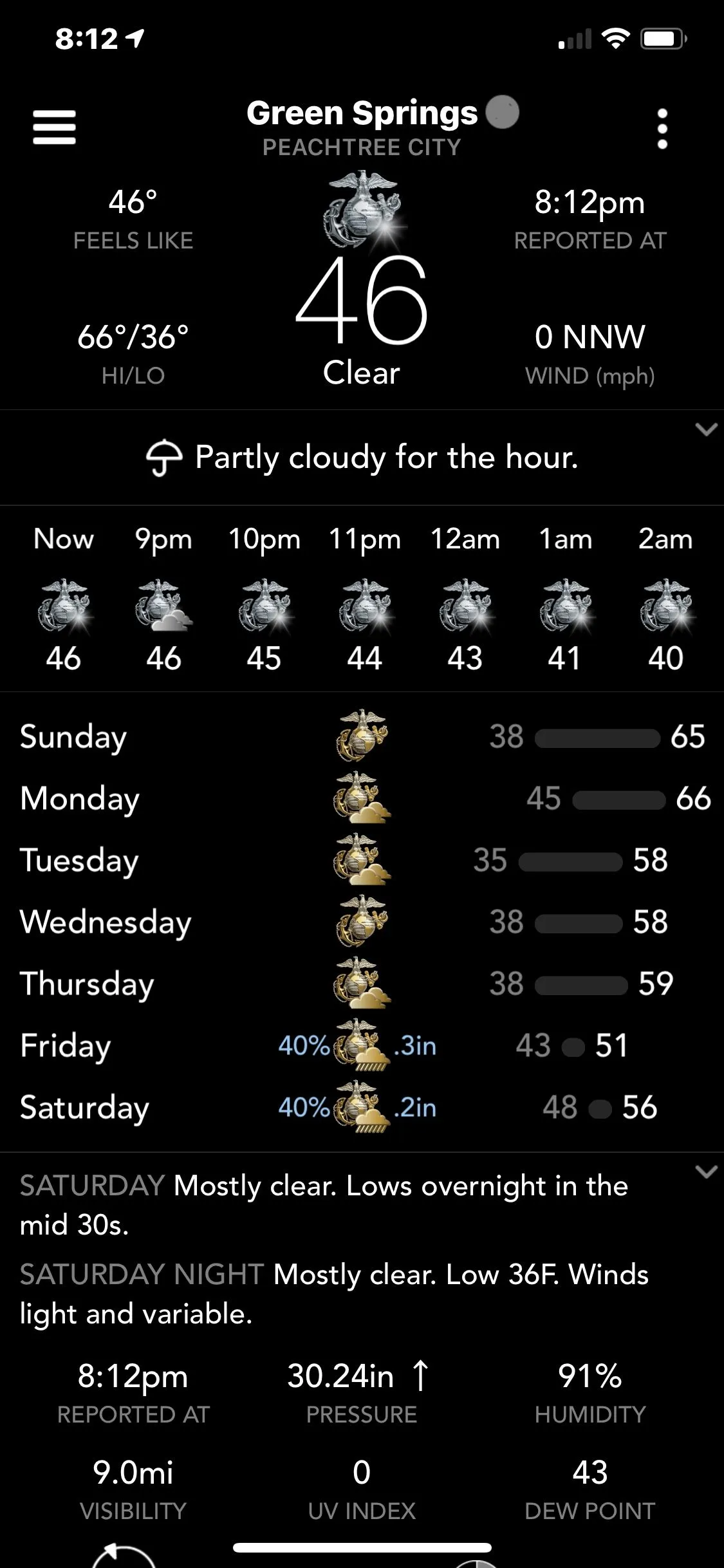Screen dimensions: 724x1568
Task: Open the three-dot overflow menu
Action: point(662,129)
